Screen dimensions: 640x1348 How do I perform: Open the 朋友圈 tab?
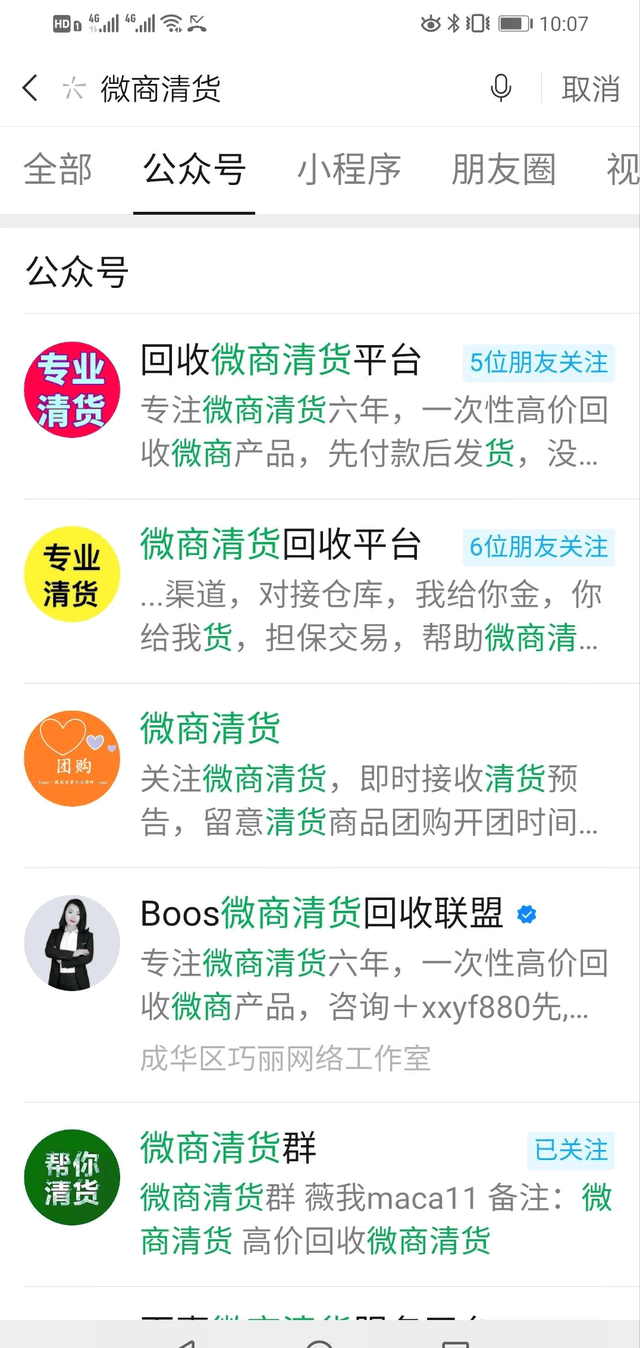503,170
